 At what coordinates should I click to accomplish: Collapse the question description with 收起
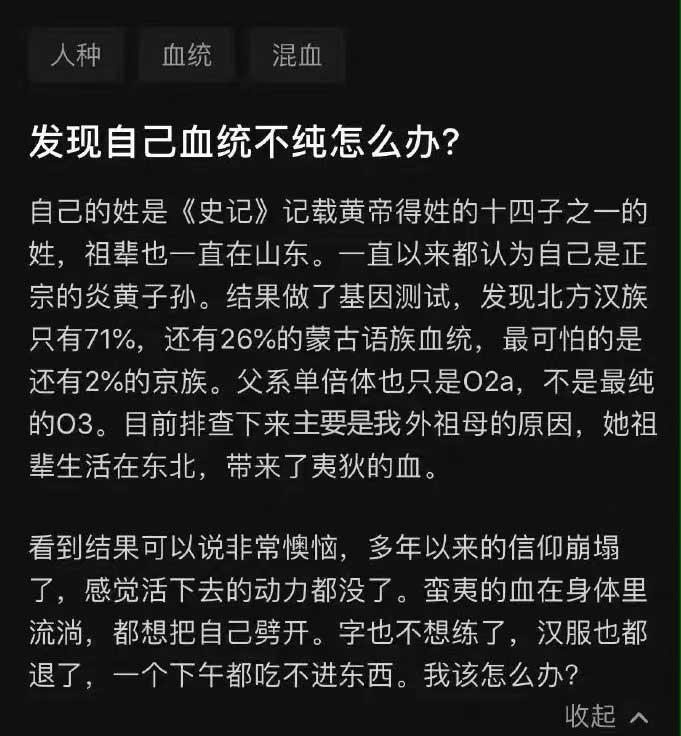pos(606,716)
